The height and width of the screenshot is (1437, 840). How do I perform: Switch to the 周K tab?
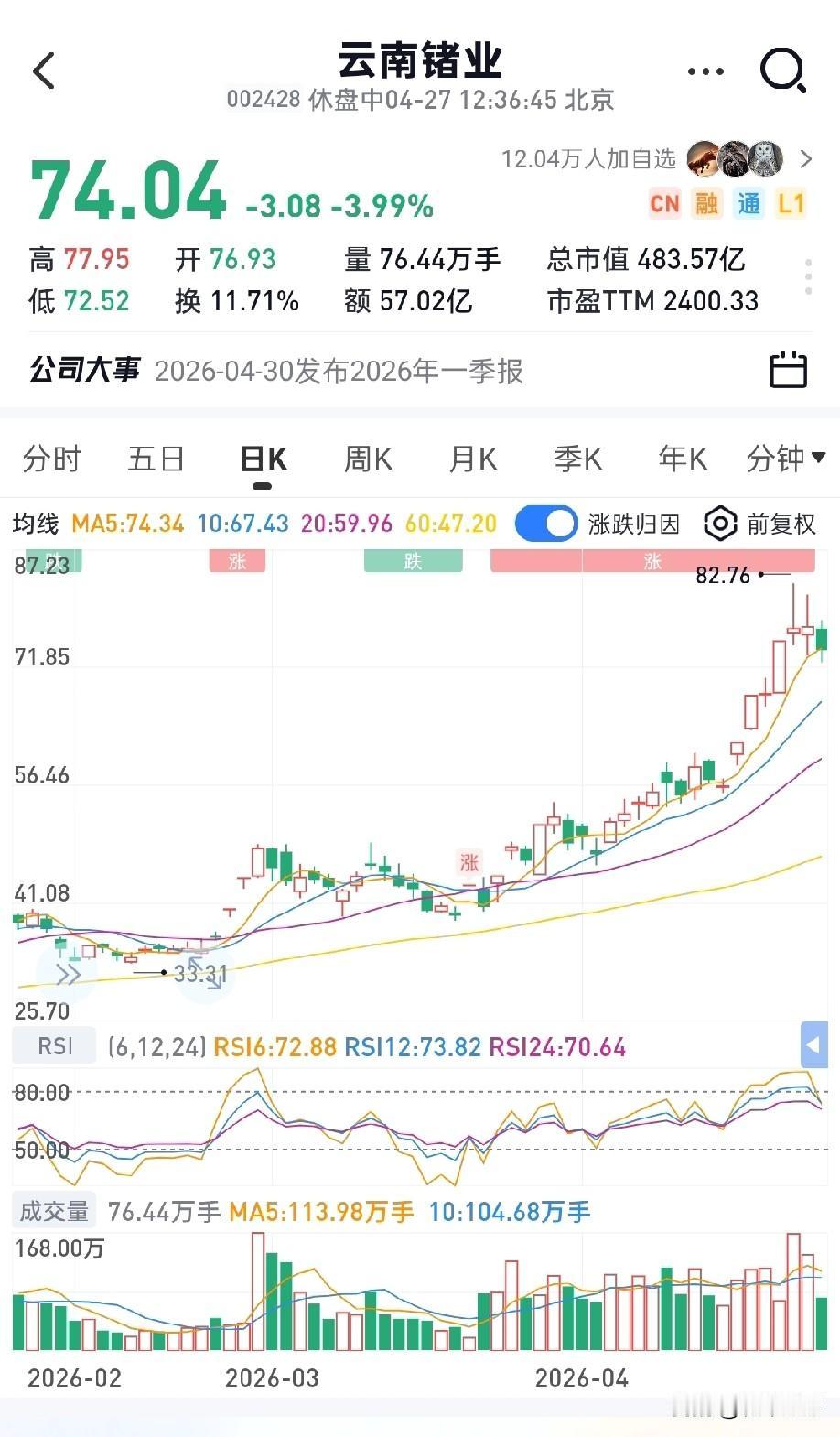366,459
